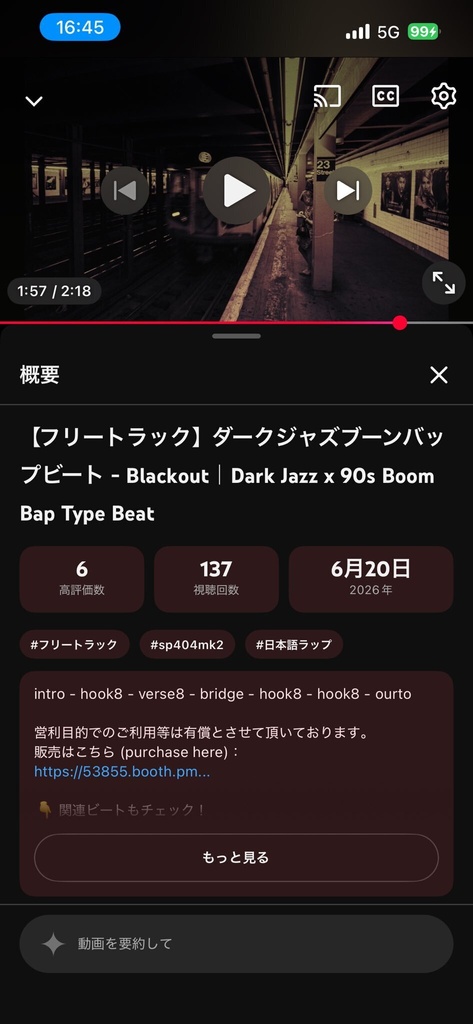The width and height of the screenshot is (473, 1024).
Task: Skip to the previous video
Action: (125, 190)
